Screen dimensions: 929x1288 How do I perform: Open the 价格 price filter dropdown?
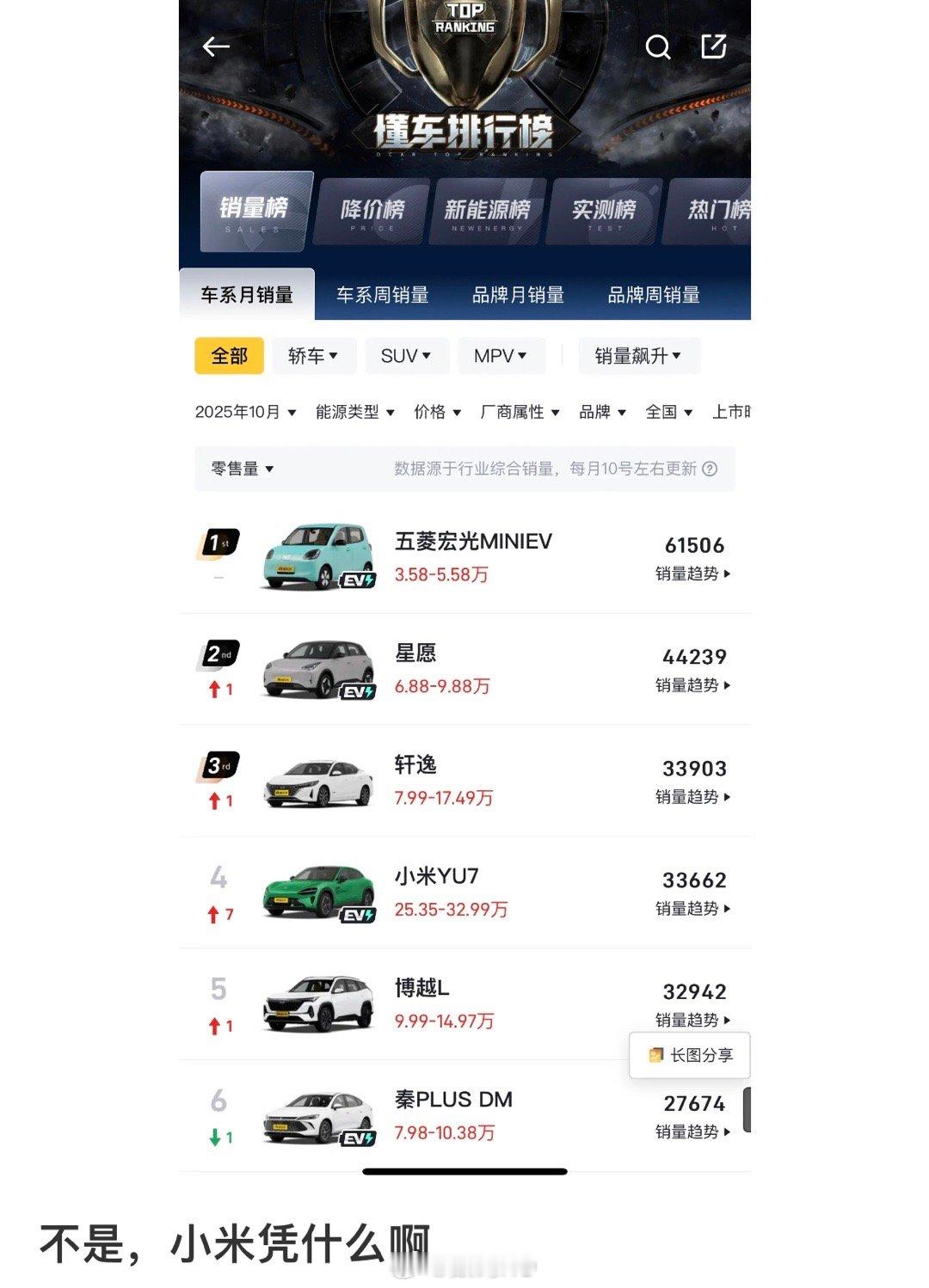(x=437, y=412)
